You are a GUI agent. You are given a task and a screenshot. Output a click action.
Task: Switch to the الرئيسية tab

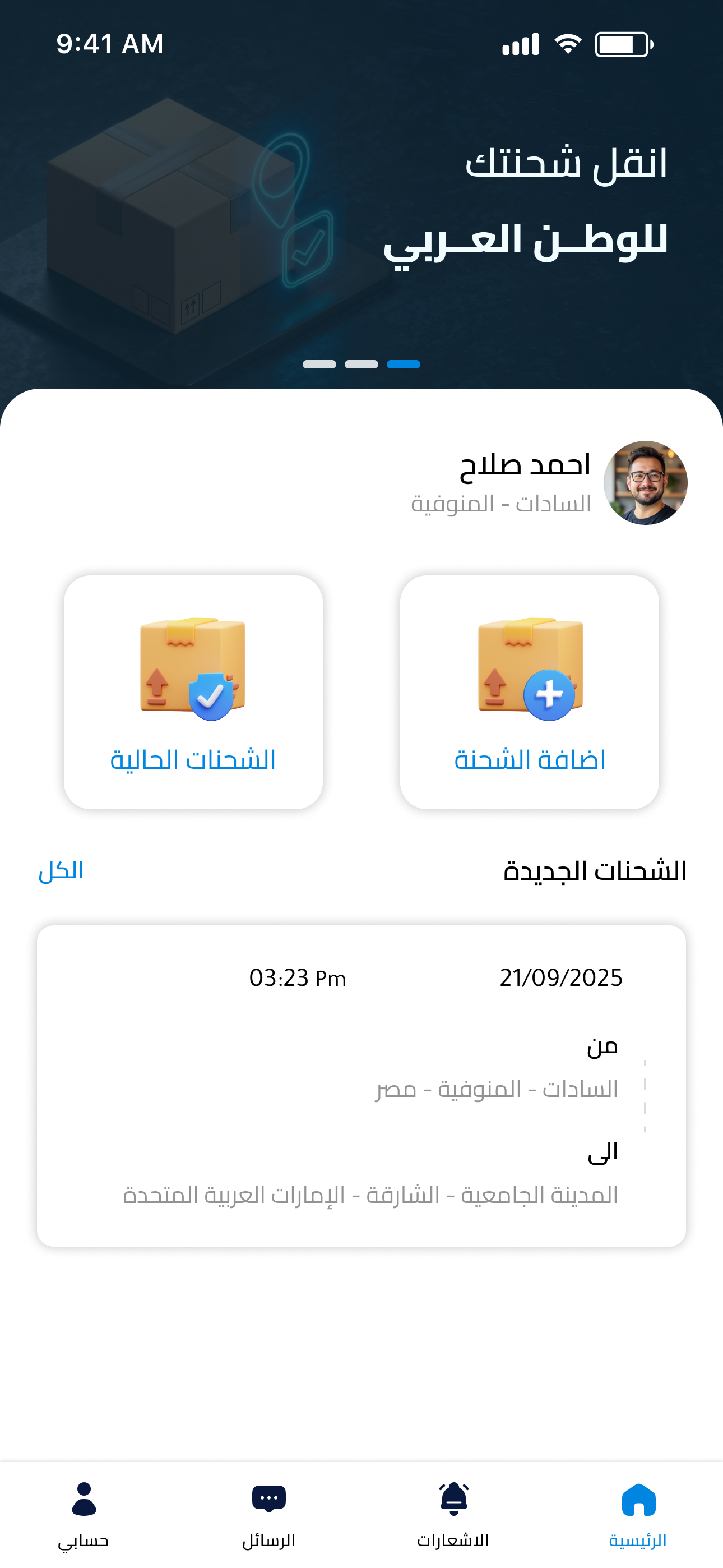(x=638, y=1514)
